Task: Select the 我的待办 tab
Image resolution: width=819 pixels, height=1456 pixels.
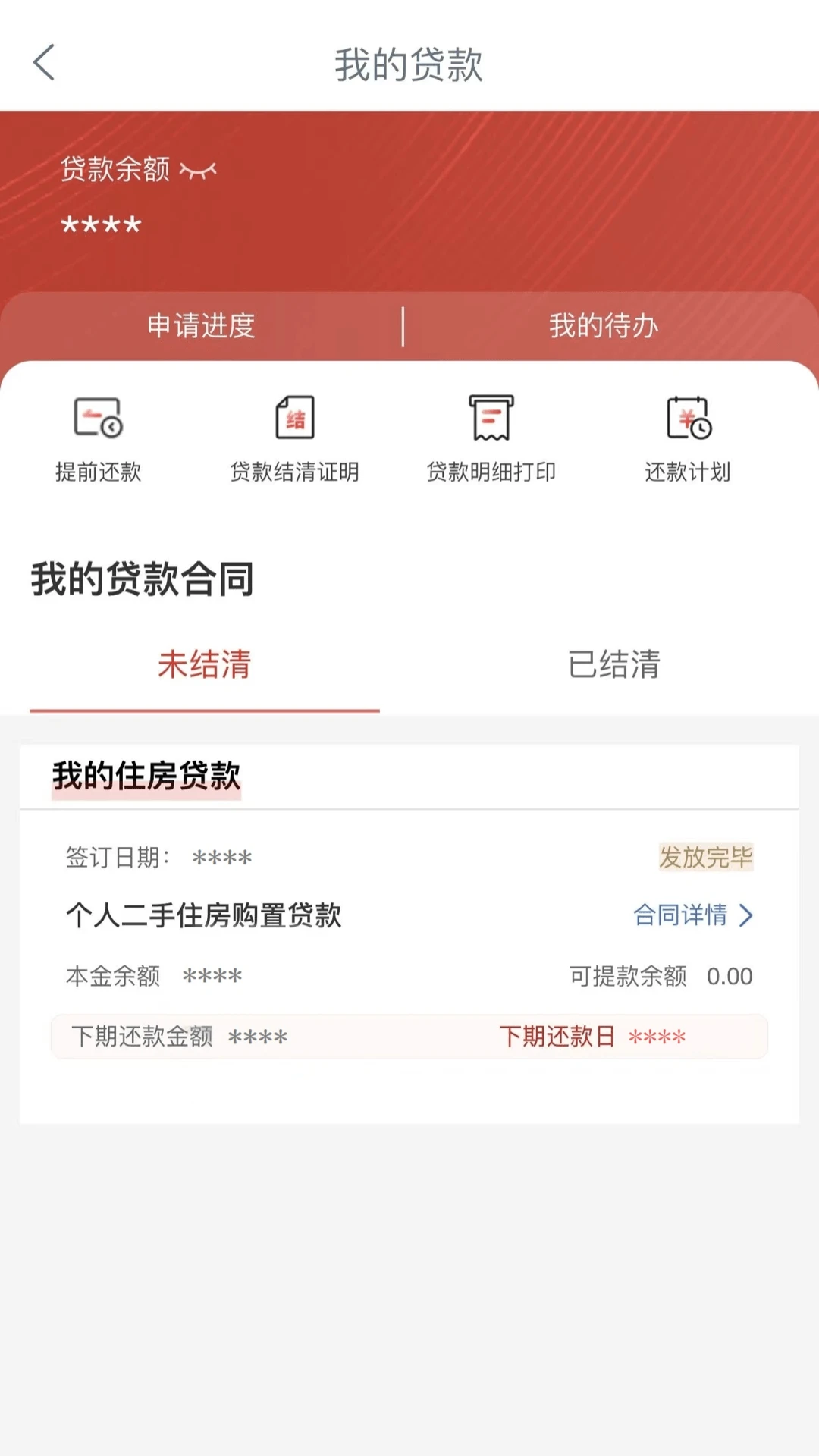Action: pyautogui.click(x=604, y=326)
